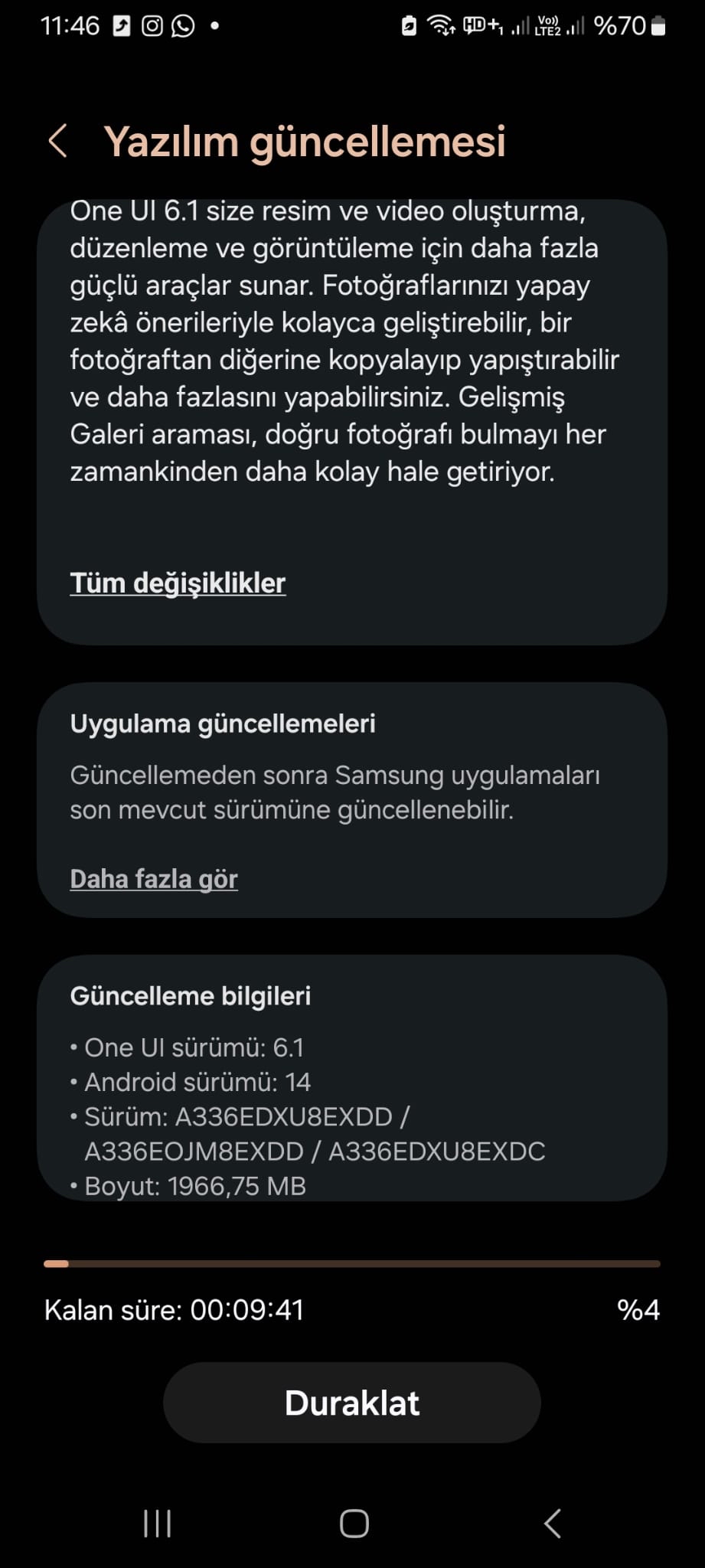Image resolution: width=705 pixels, height=1568 pixels.
Task: Tap the Daha fazla gör link
Action: coord(154,879)
